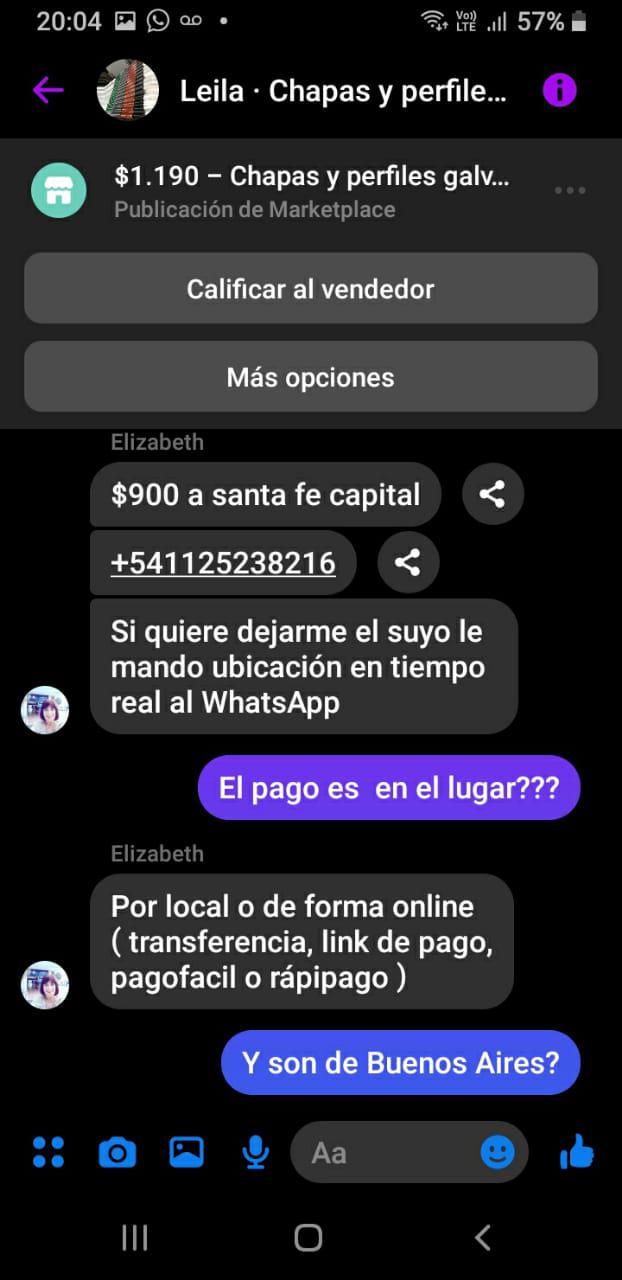Tap Calificar al vendedor
This screenshot has width=622, height=1280.
[x=311, y=289]
